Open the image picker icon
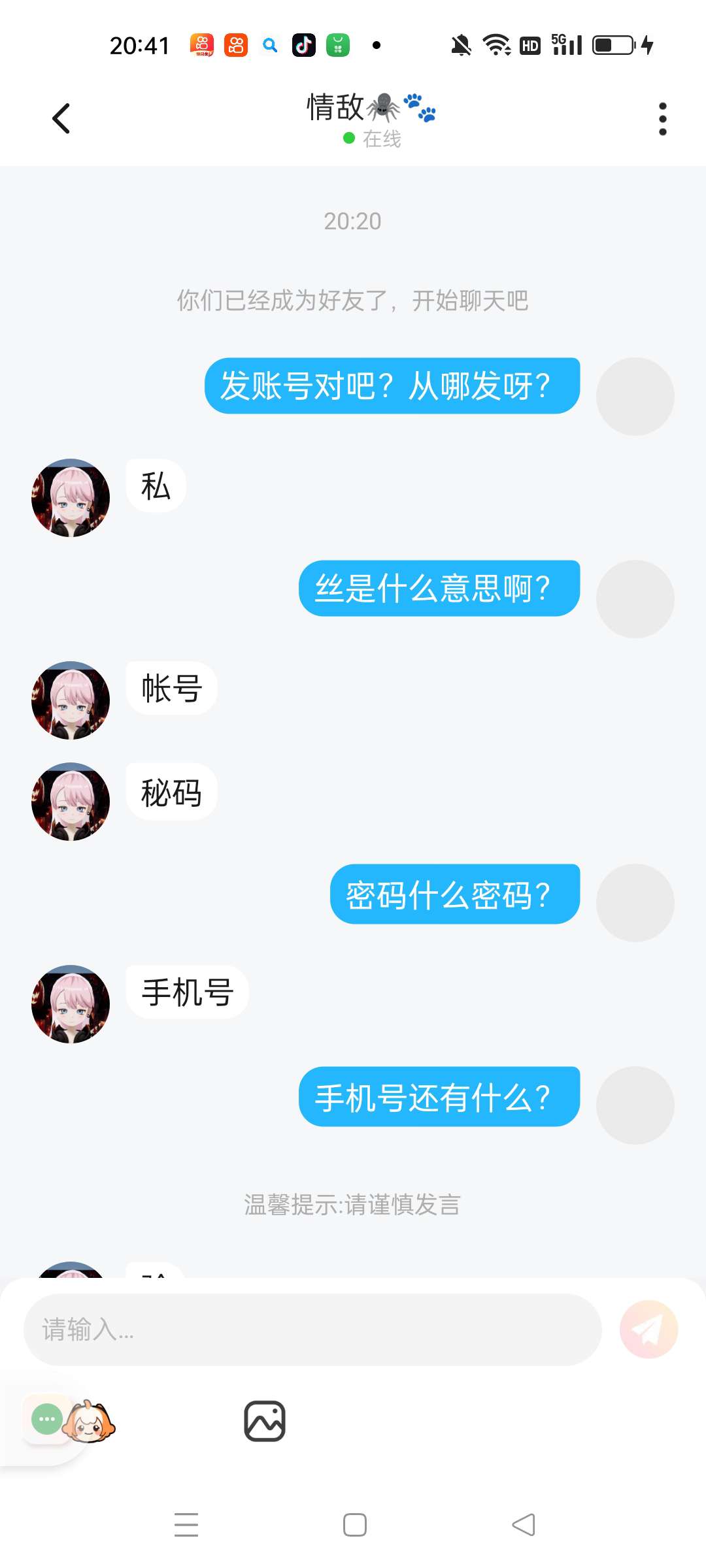 [265, 1421]
